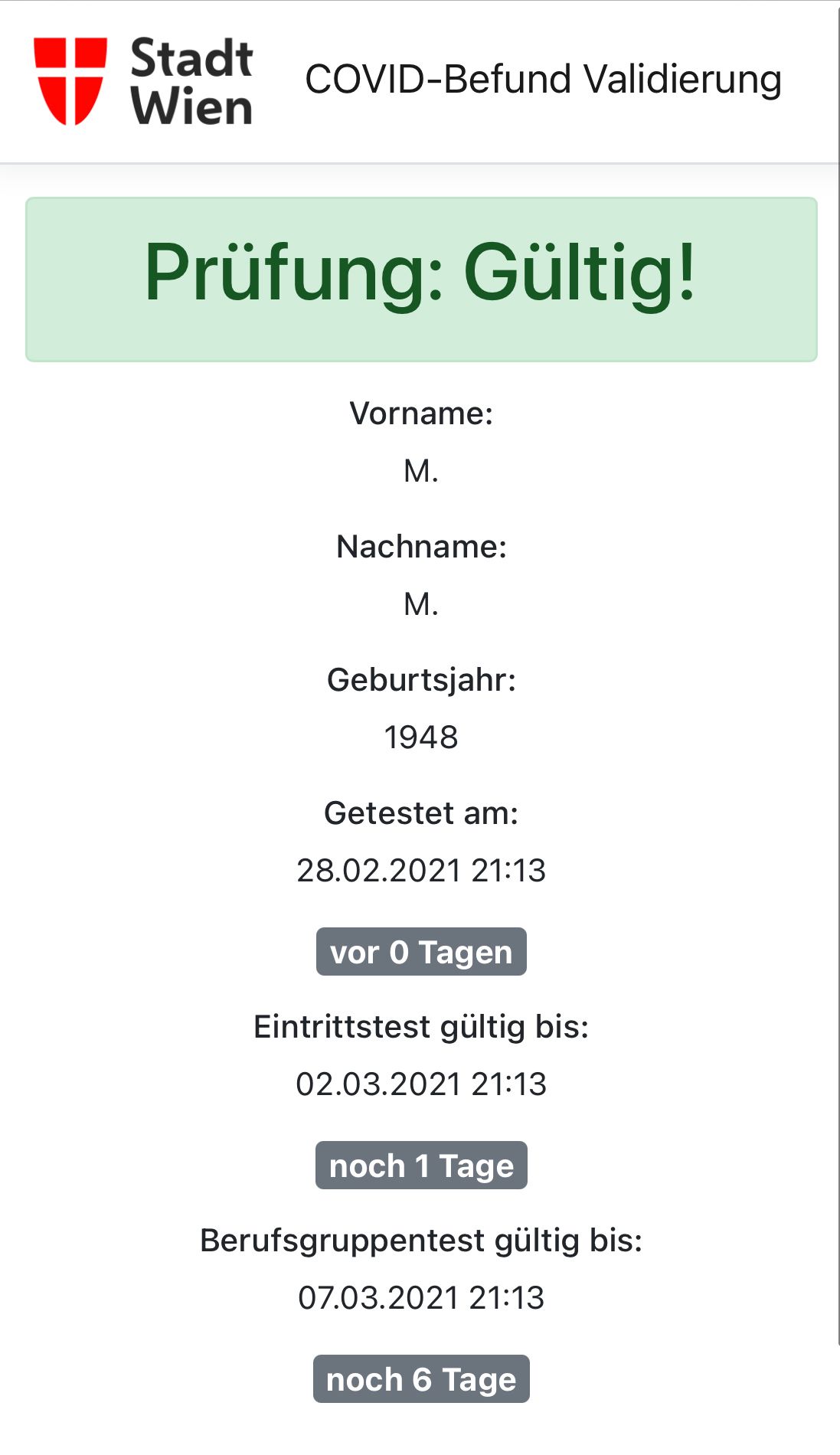Select the date 02.03.2021 21:13
Screen dimensions: 840x1455
click(420, 1084)
